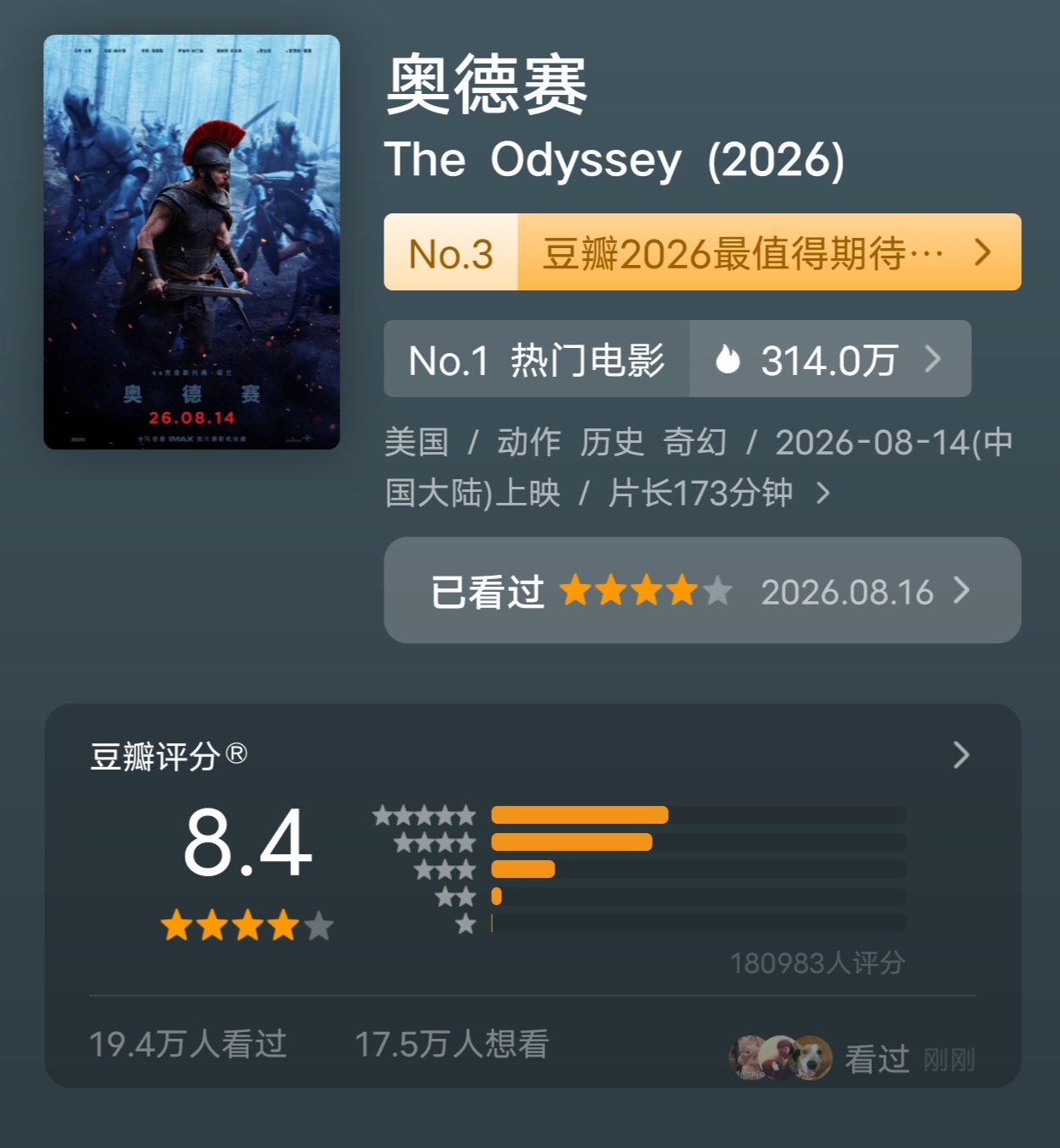View friends who 看过 this movie
Screen dimensions: 1060x1148
point(852,1058)
